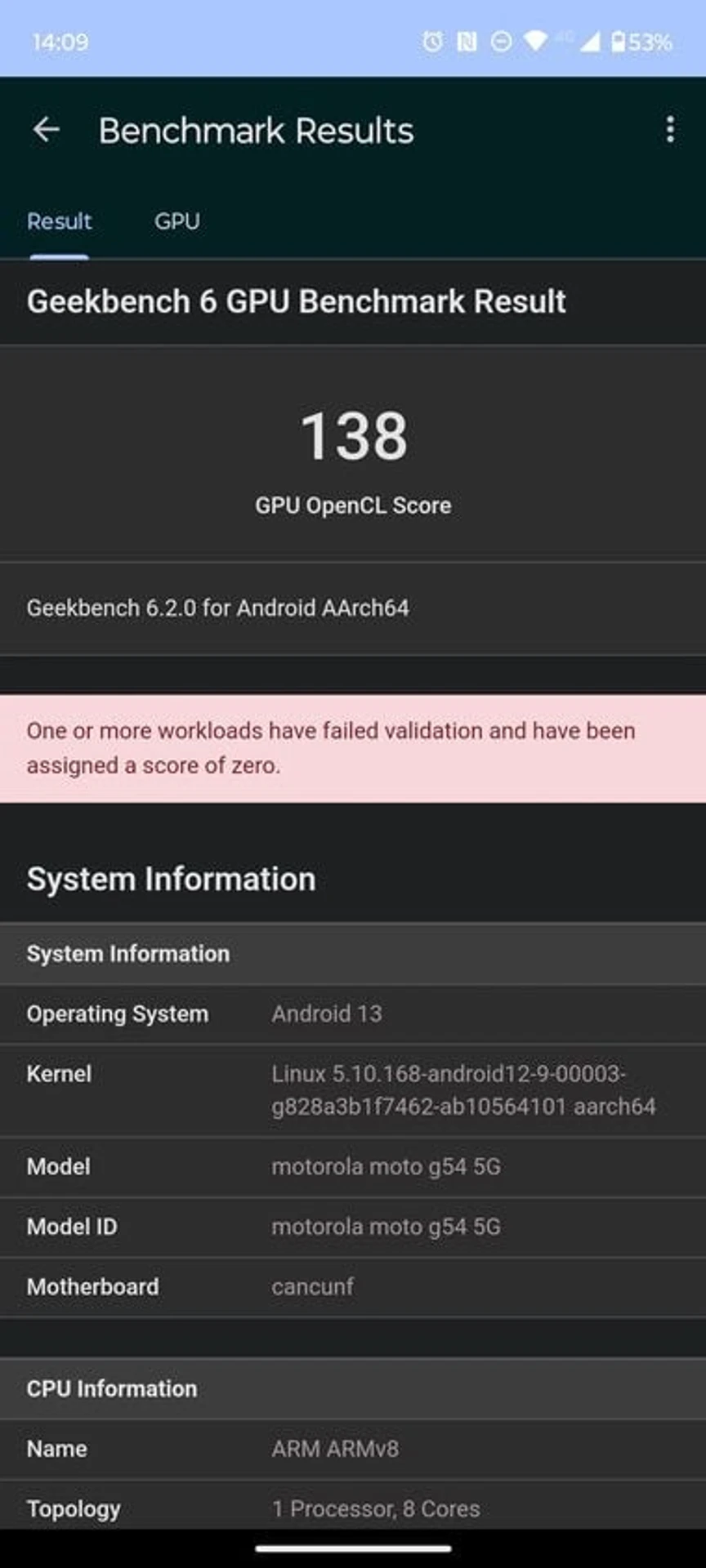Select the Result tab

(x=59, y=221)
